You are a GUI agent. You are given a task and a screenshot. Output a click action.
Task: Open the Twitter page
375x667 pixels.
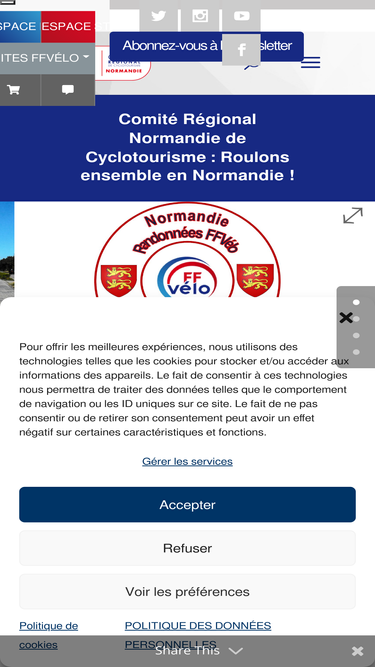(159, 16)
